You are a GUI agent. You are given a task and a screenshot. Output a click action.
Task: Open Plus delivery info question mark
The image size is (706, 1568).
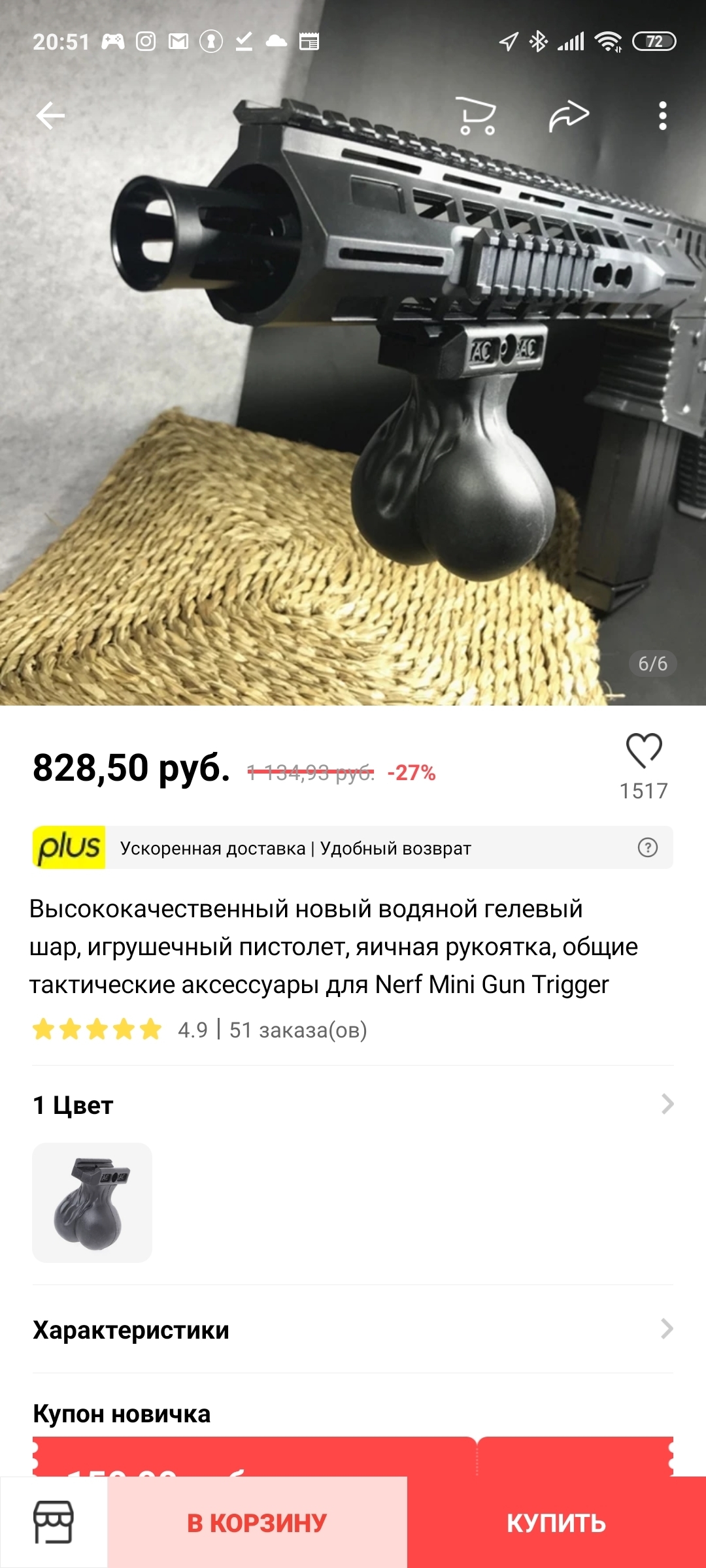(647, 848)
